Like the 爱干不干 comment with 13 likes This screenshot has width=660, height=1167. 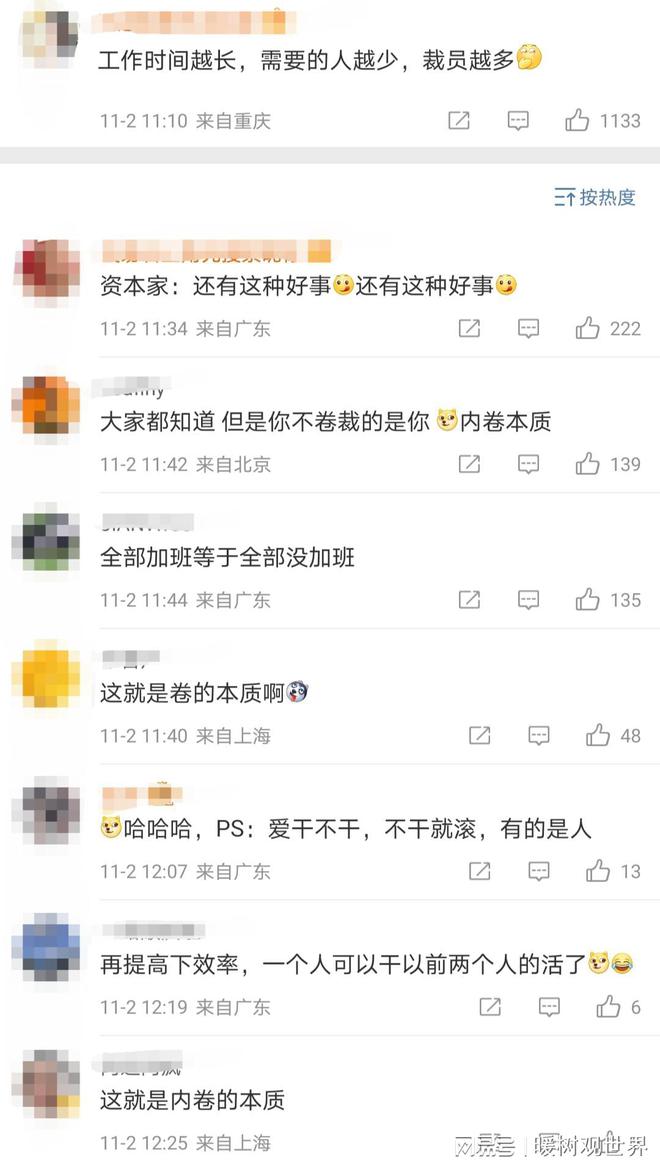tap(598, 872)
